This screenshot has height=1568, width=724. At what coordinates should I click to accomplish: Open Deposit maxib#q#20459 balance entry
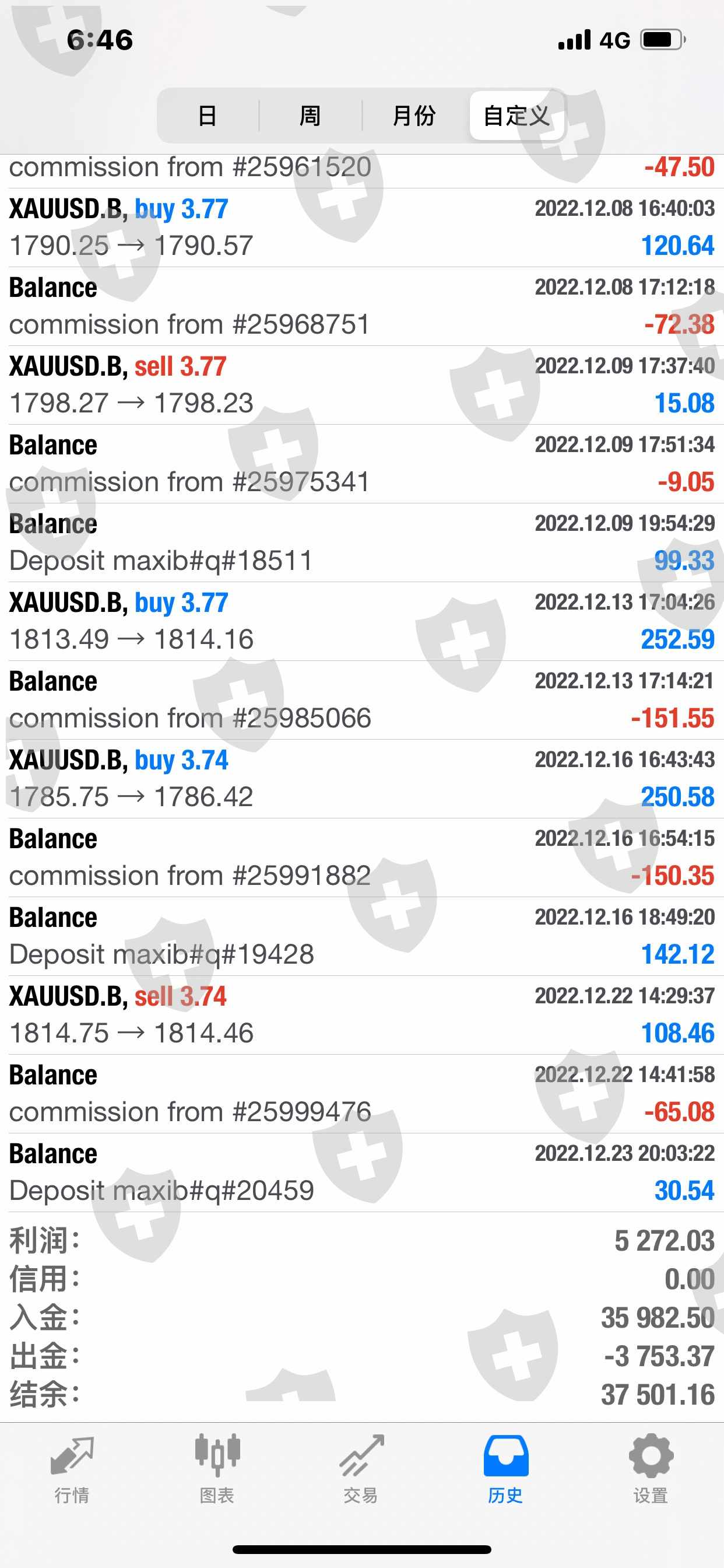[361, 1172]
